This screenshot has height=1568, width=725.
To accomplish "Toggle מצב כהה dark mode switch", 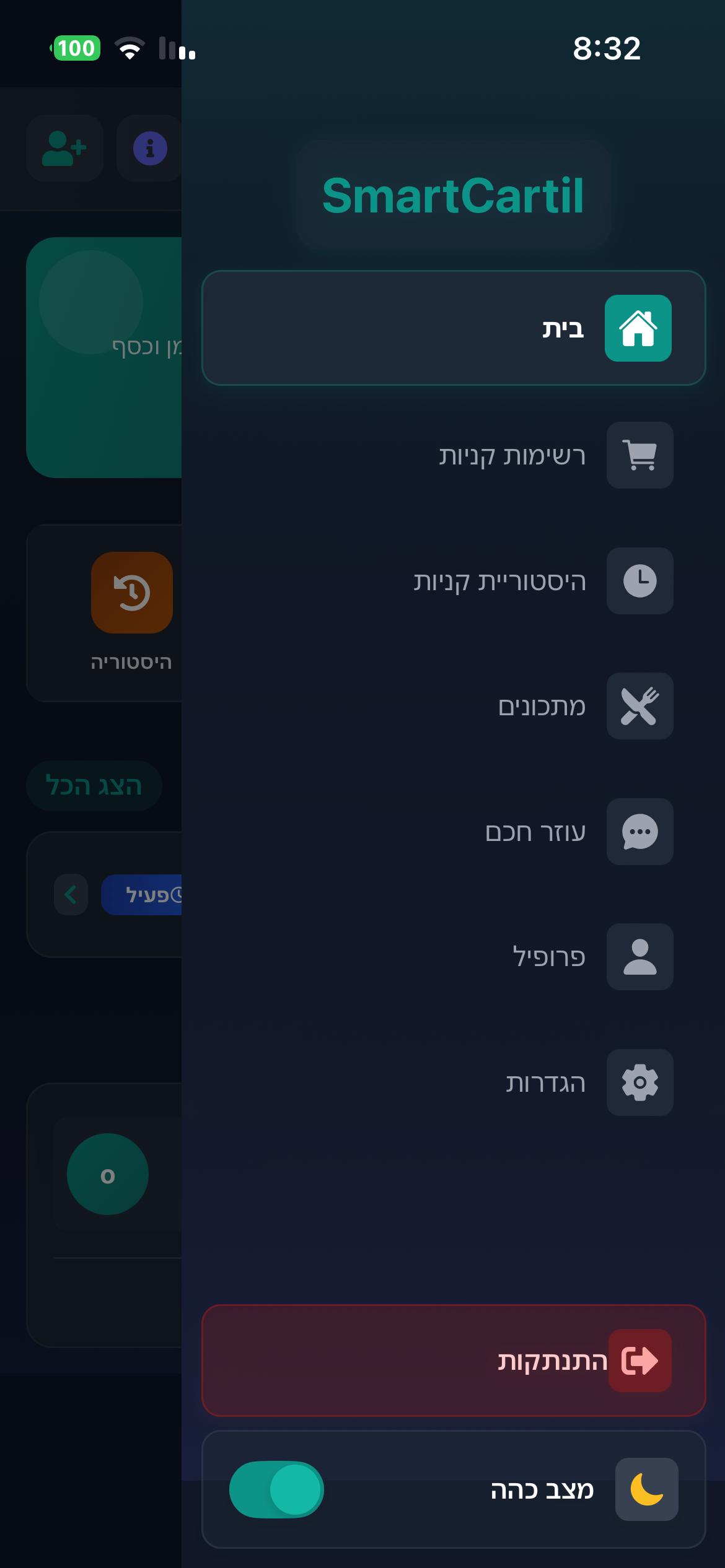I will click(x=276, y=1489).
